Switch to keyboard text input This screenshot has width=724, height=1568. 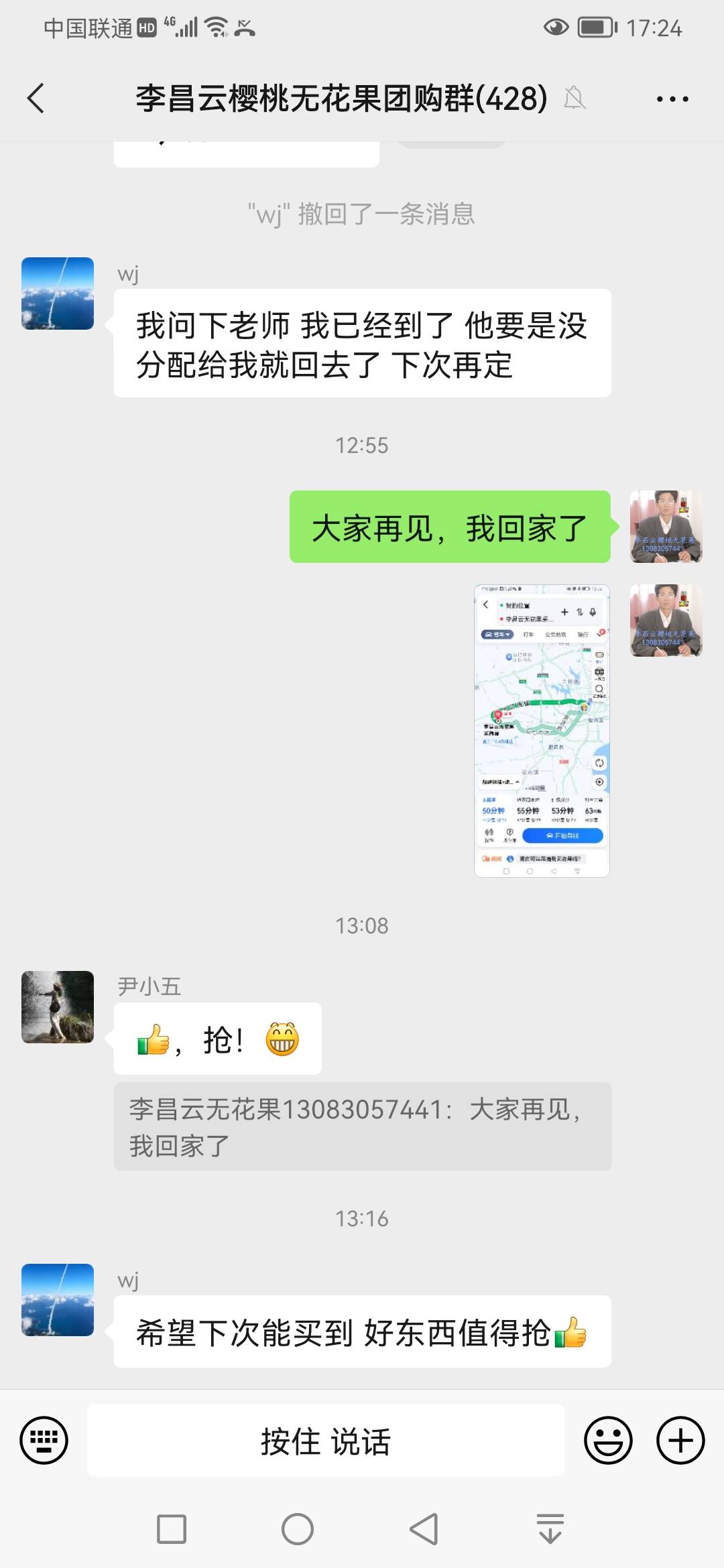pyautogui.click(x=44, y=1440)
